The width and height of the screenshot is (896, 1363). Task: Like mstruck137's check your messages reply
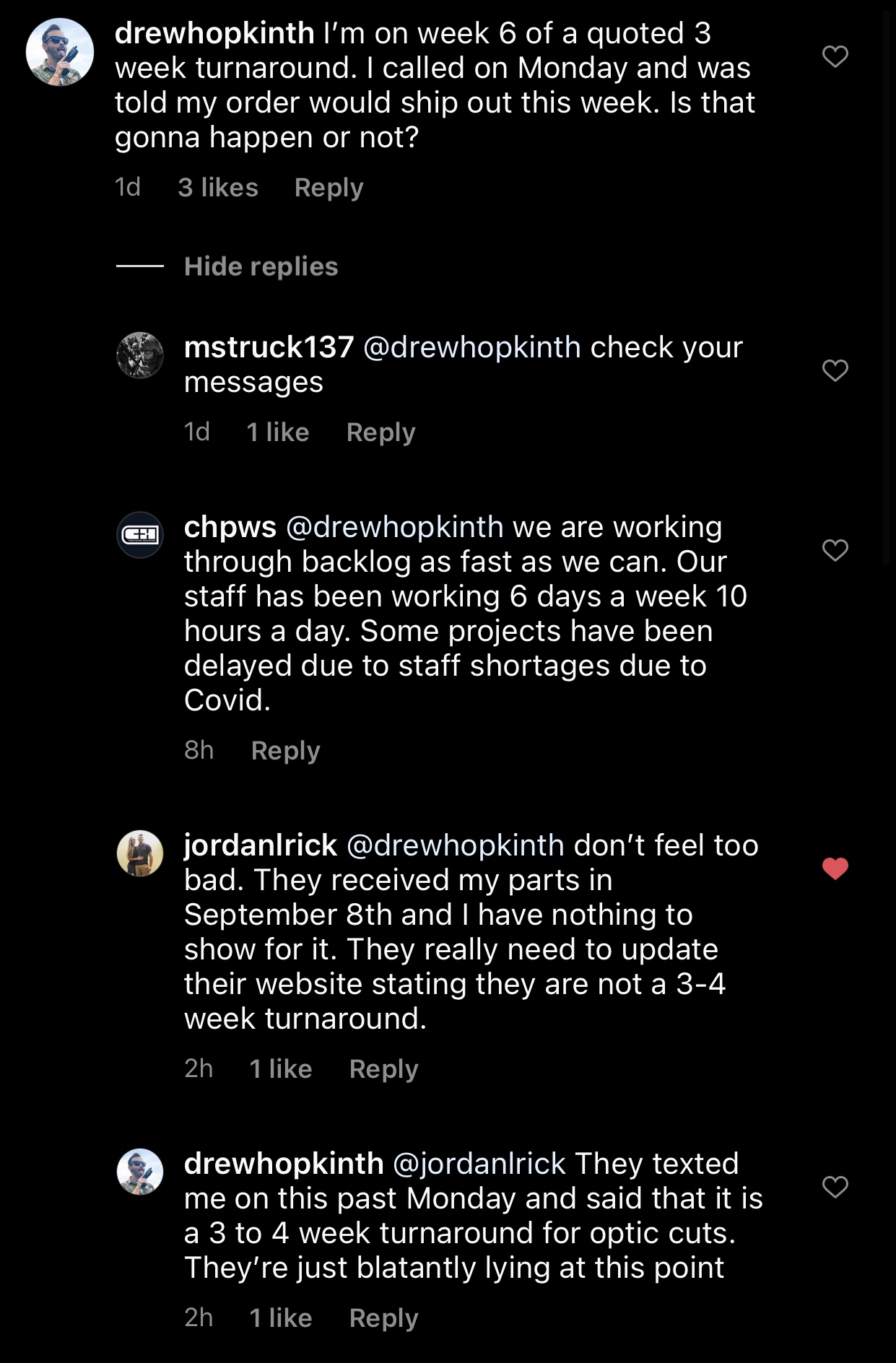[x=835, y=370]
